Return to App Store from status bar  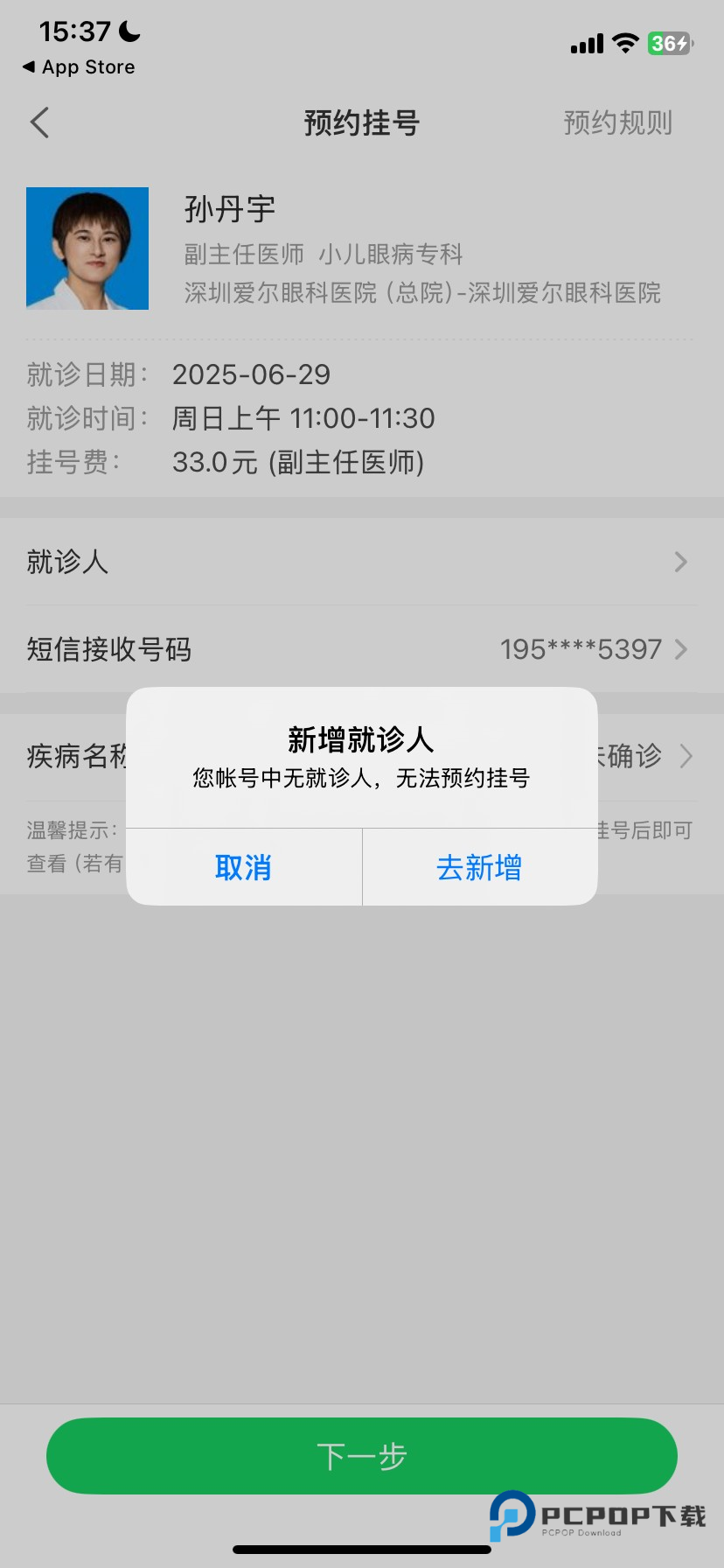(x=79, y=67)
